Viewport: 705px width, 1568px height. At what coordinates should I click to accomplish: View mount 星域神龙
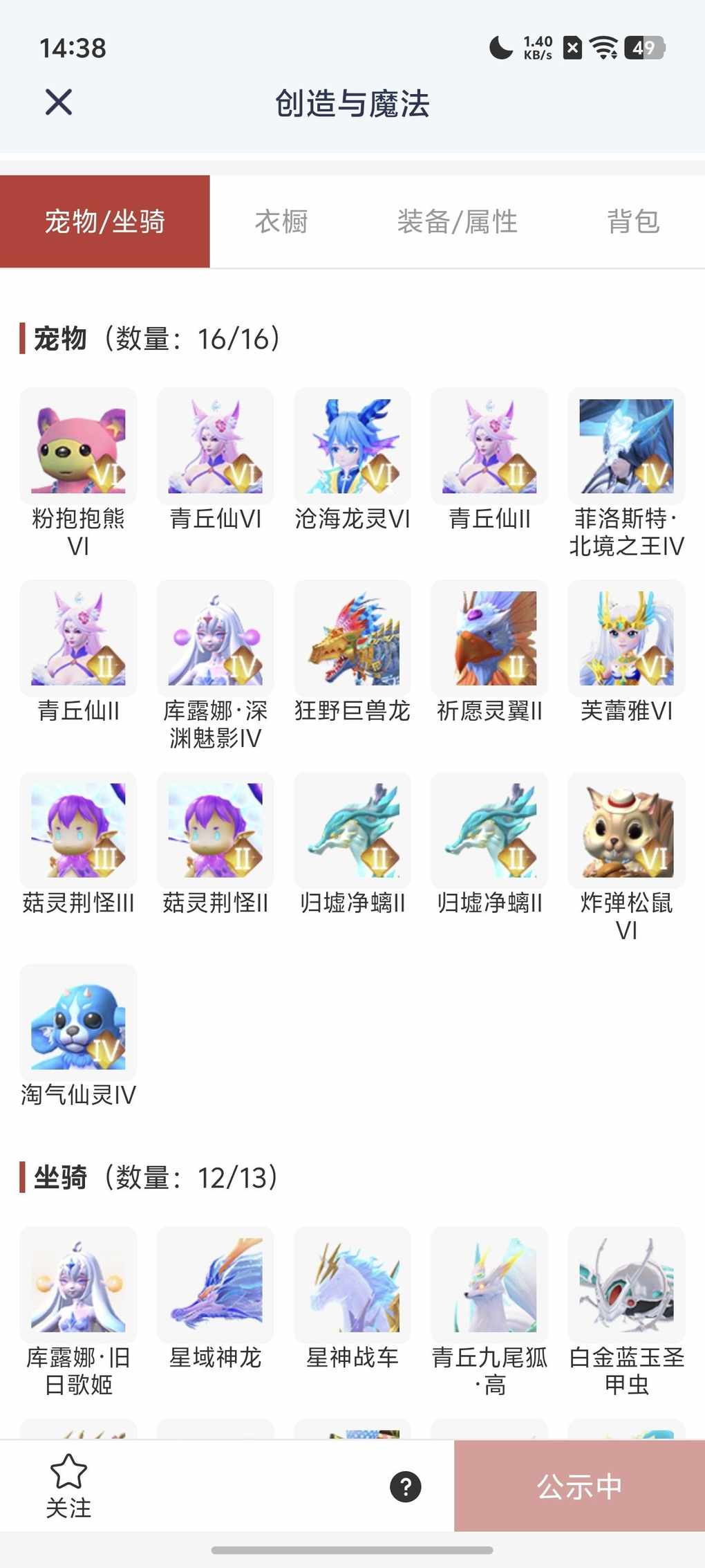pos(215,1285)
